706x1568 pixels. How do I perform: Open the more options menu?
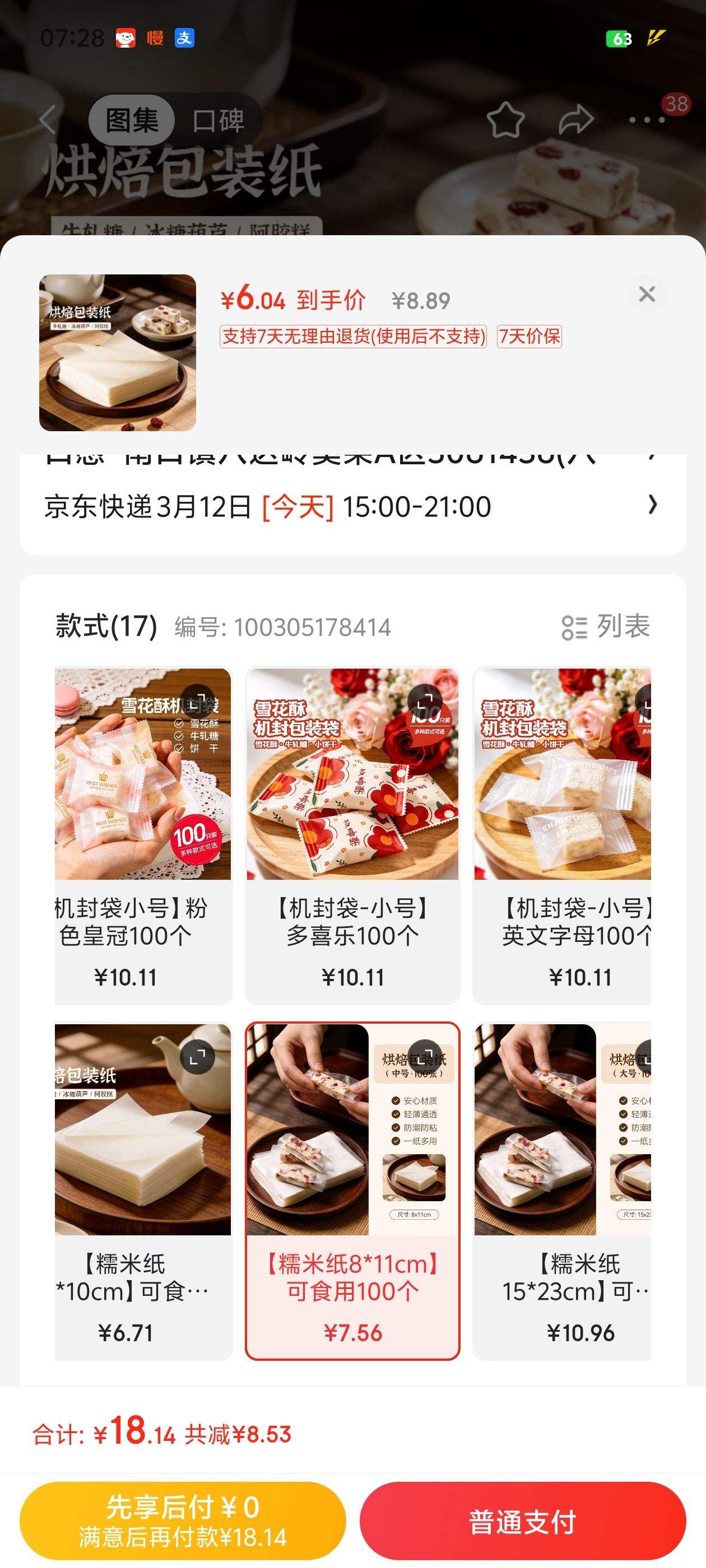click(x=647, y=120)
